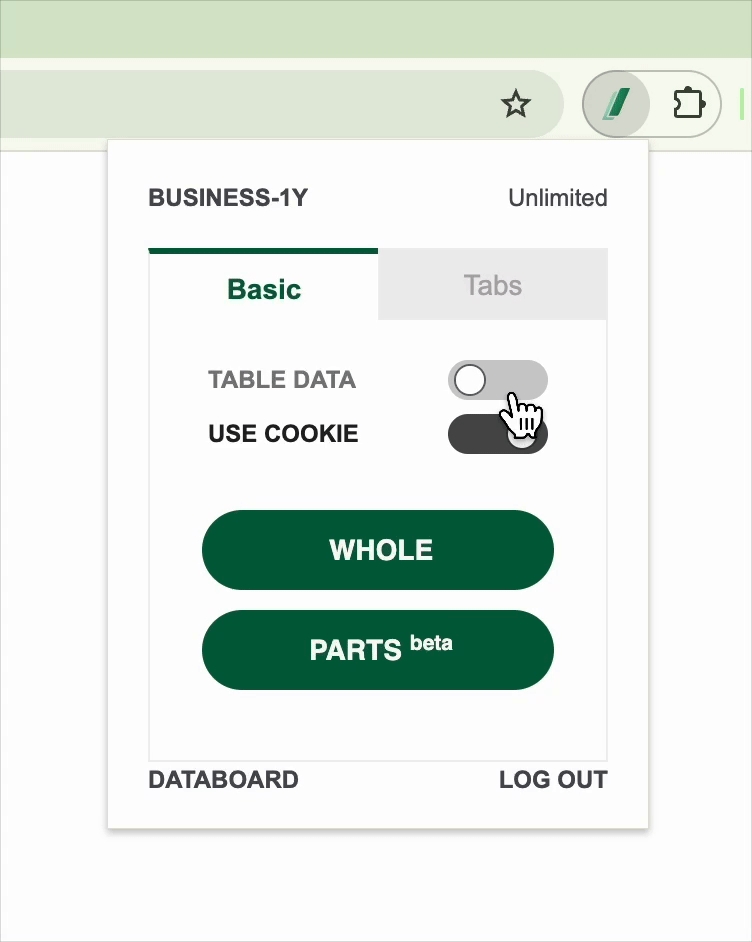Open the DATABOARD link
Image resolution: width=752 pixels, height=942 pixels.
[x=223, y=780]
